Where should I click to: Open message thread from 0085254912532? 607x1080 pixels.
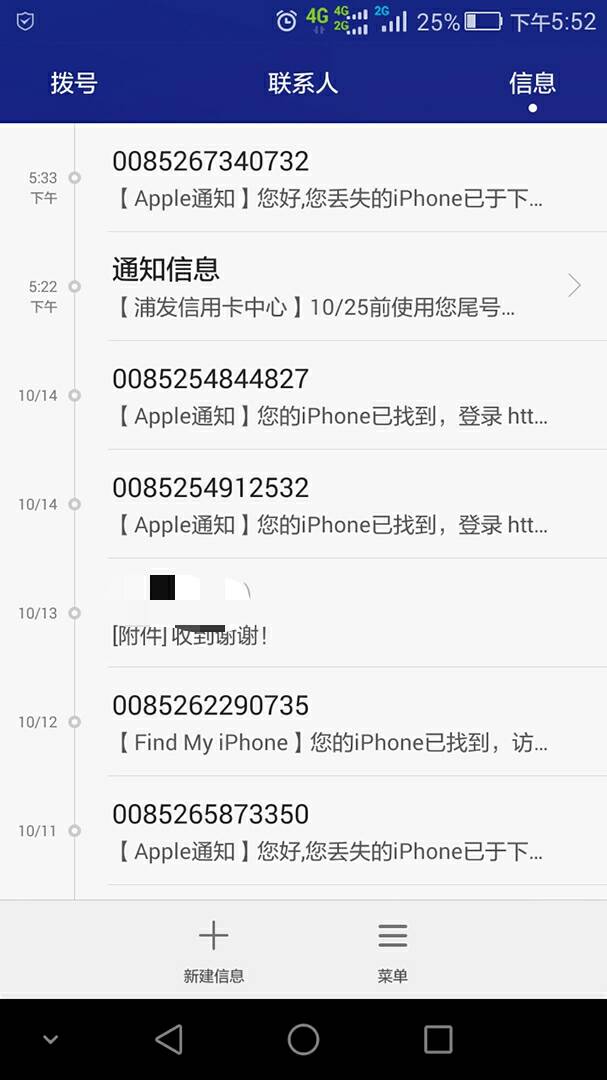point(330,505)
